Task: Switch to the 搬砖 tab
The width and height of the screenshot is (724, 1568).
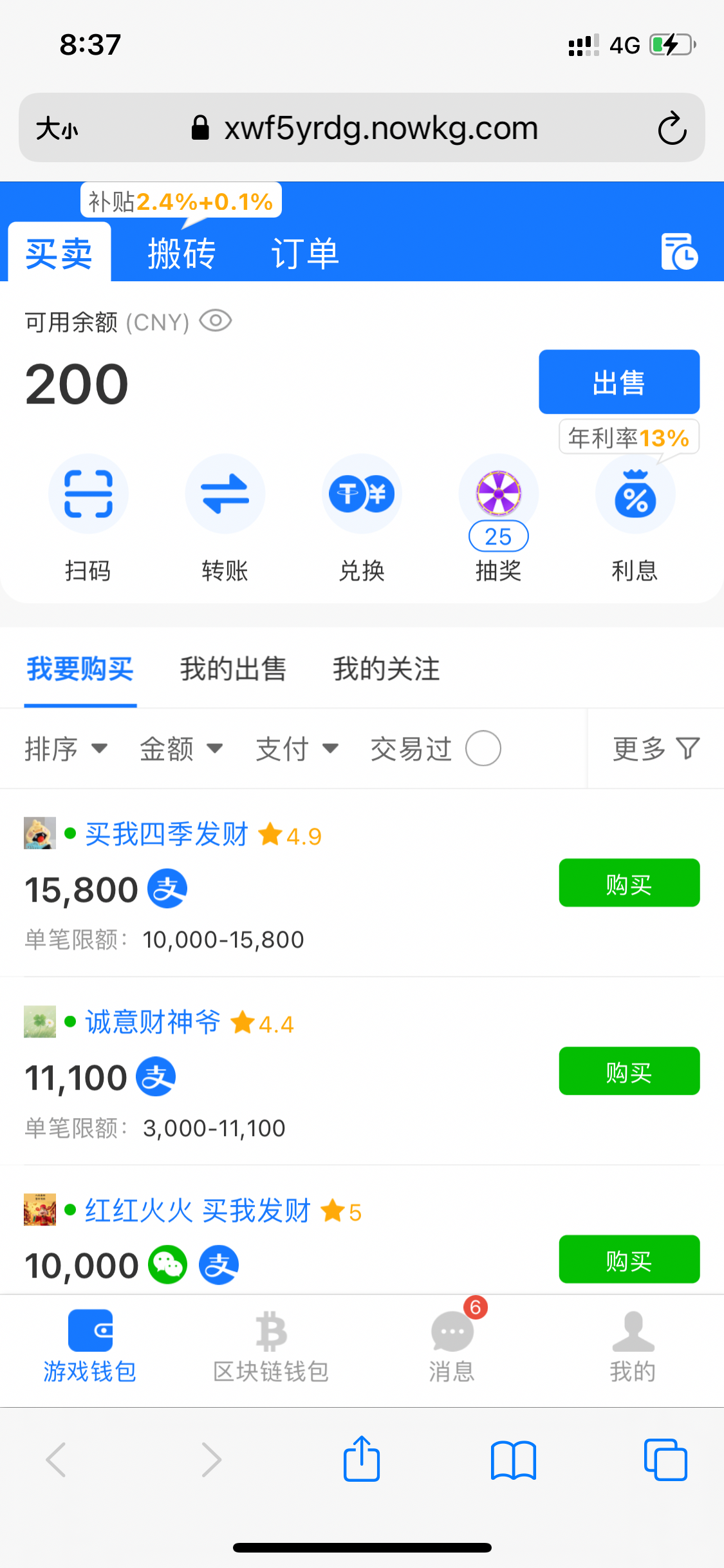Action: (181, 252)
